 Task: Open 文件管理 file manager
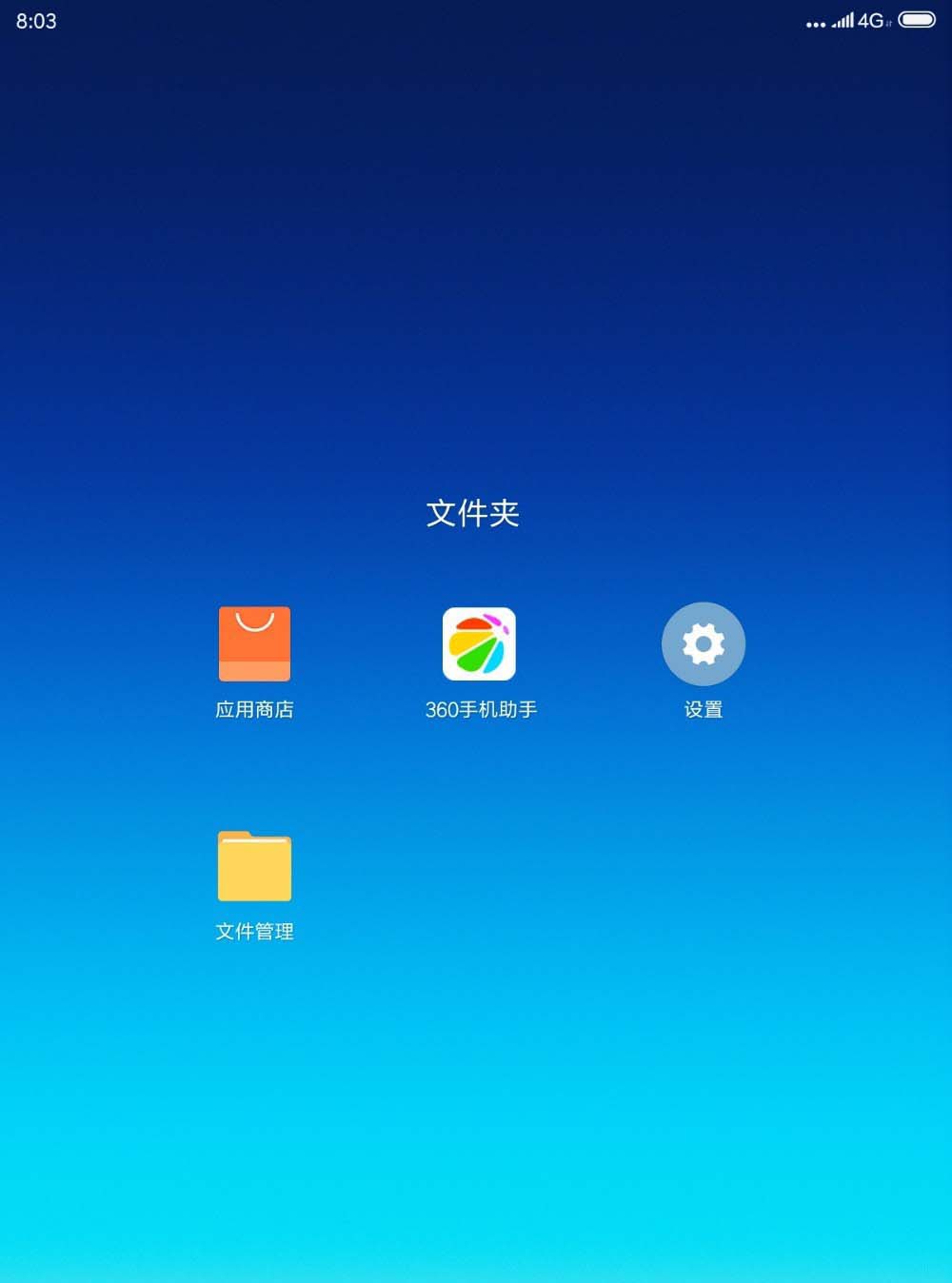pyautogui.click(x=254, y=867)
